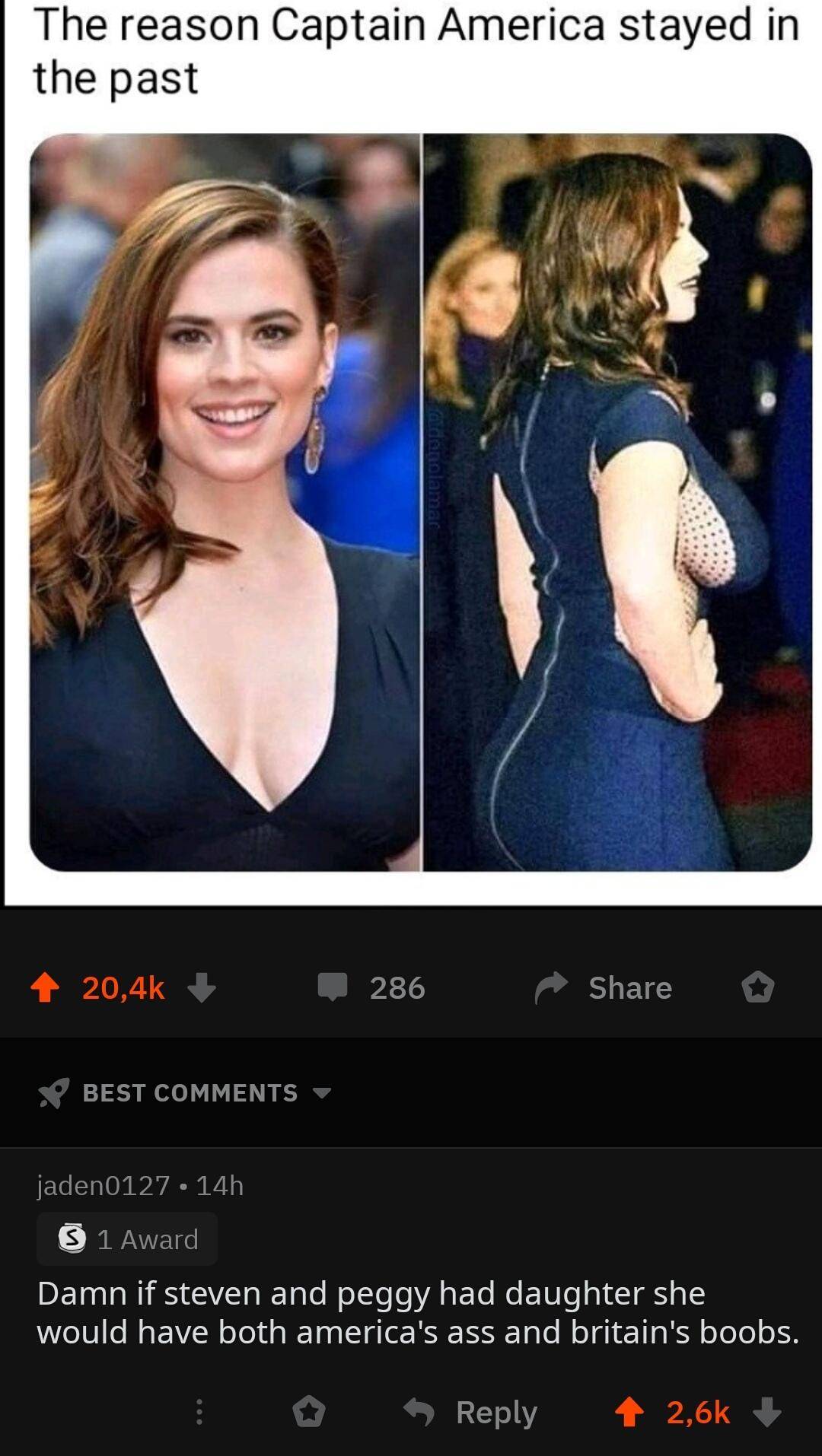Downvote jaden0127's comment
The image size is (822, 1456).
click(766, 1413)
